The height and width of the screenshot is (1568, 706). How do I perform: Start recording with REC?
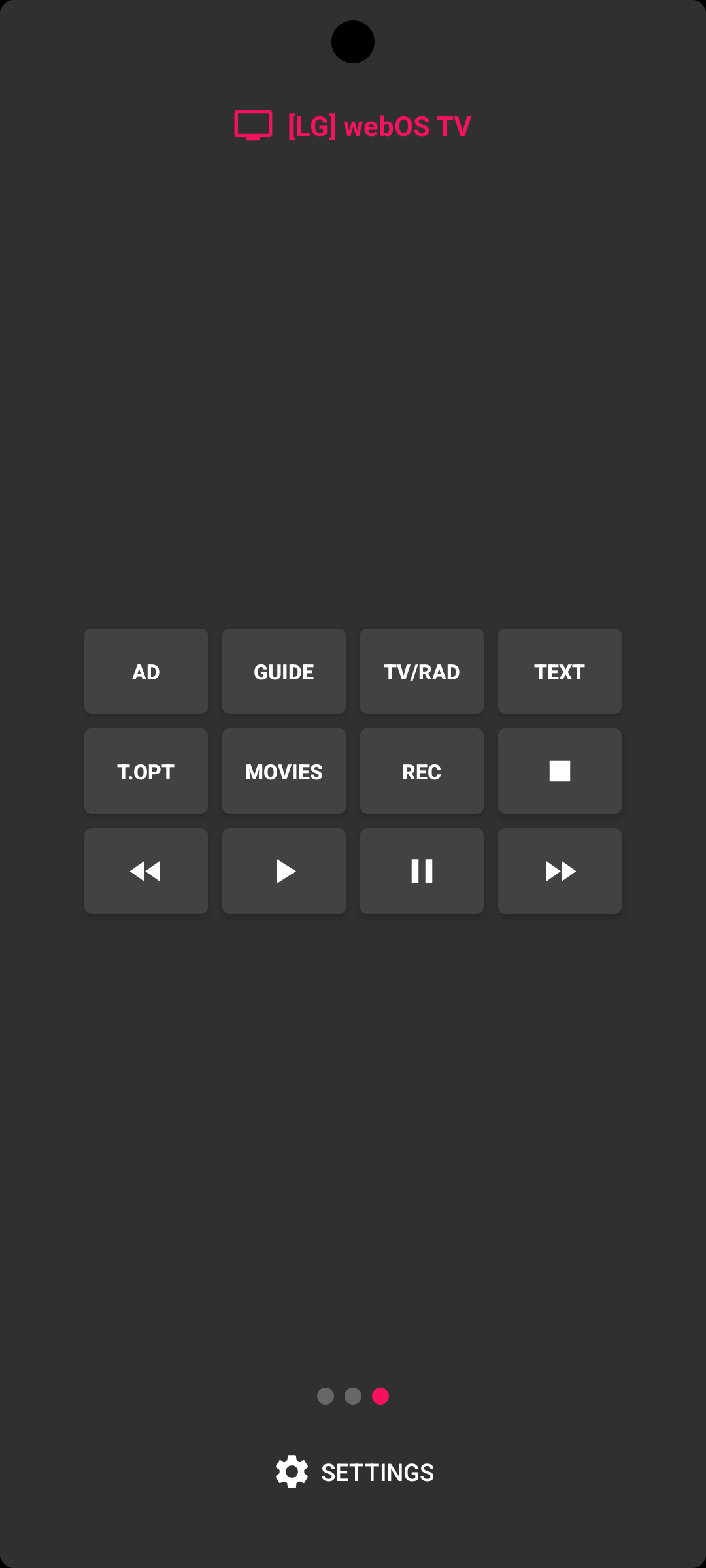tap(422, 772)
